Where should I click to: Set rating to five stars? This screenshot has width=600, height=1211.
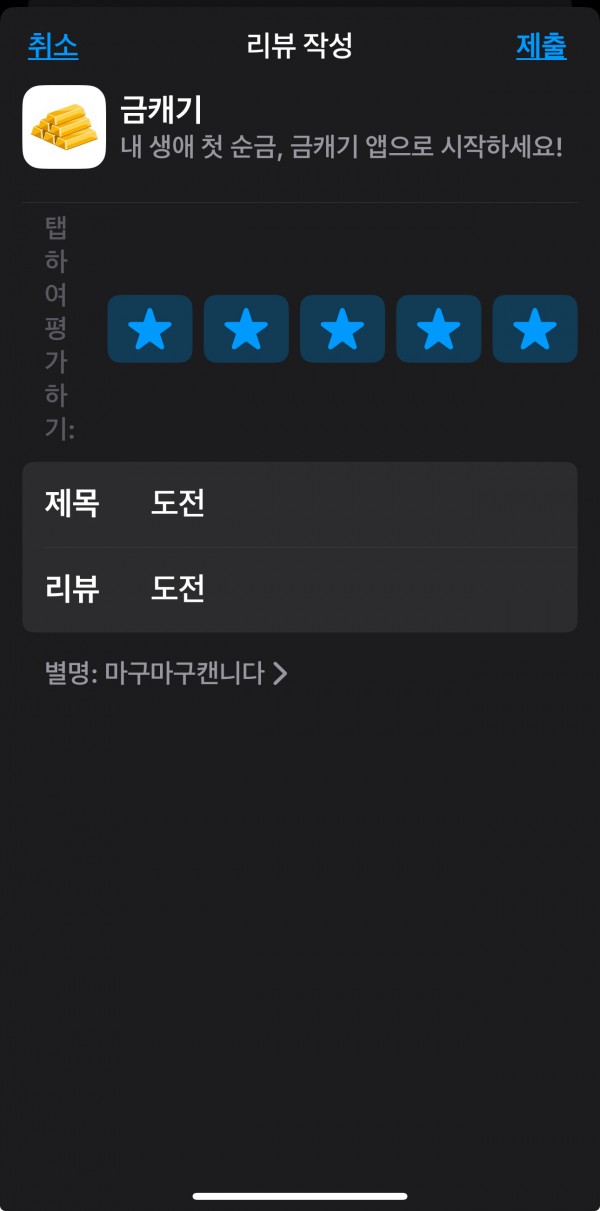click(x=535, y=329)
